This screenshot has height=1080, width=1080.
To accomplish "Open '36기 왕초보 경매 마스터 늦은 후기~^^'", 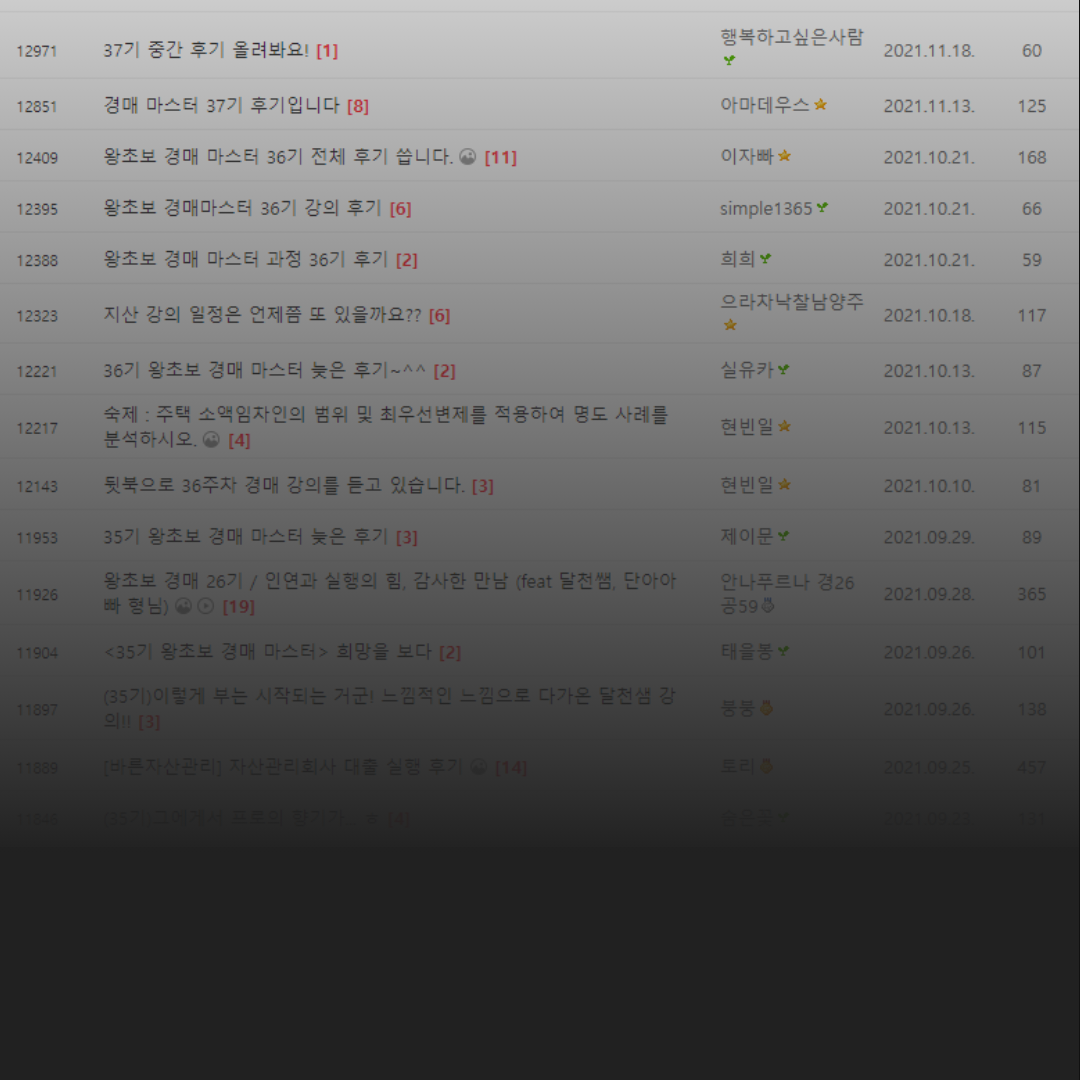I will click(264, 371).
